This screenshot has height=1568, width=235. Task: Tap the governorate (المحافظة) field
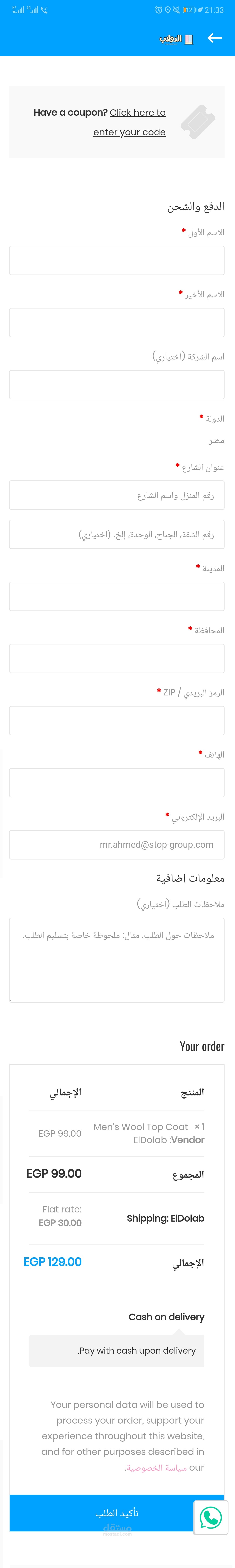[x=117, y=659]
